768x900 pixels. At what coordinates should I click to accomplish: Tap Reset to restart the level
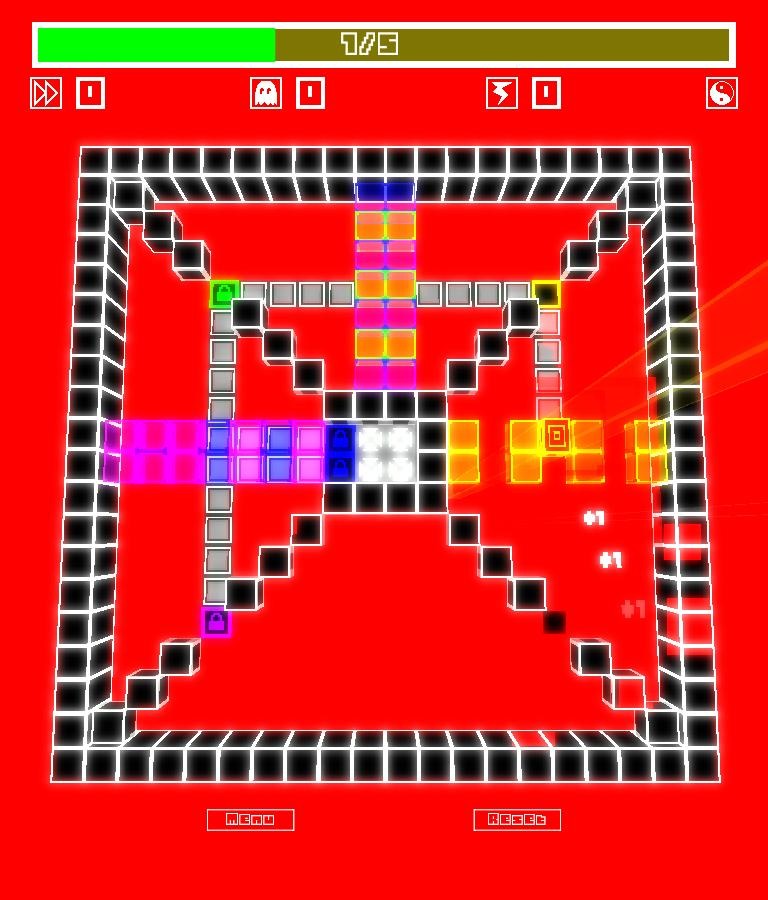517,820
